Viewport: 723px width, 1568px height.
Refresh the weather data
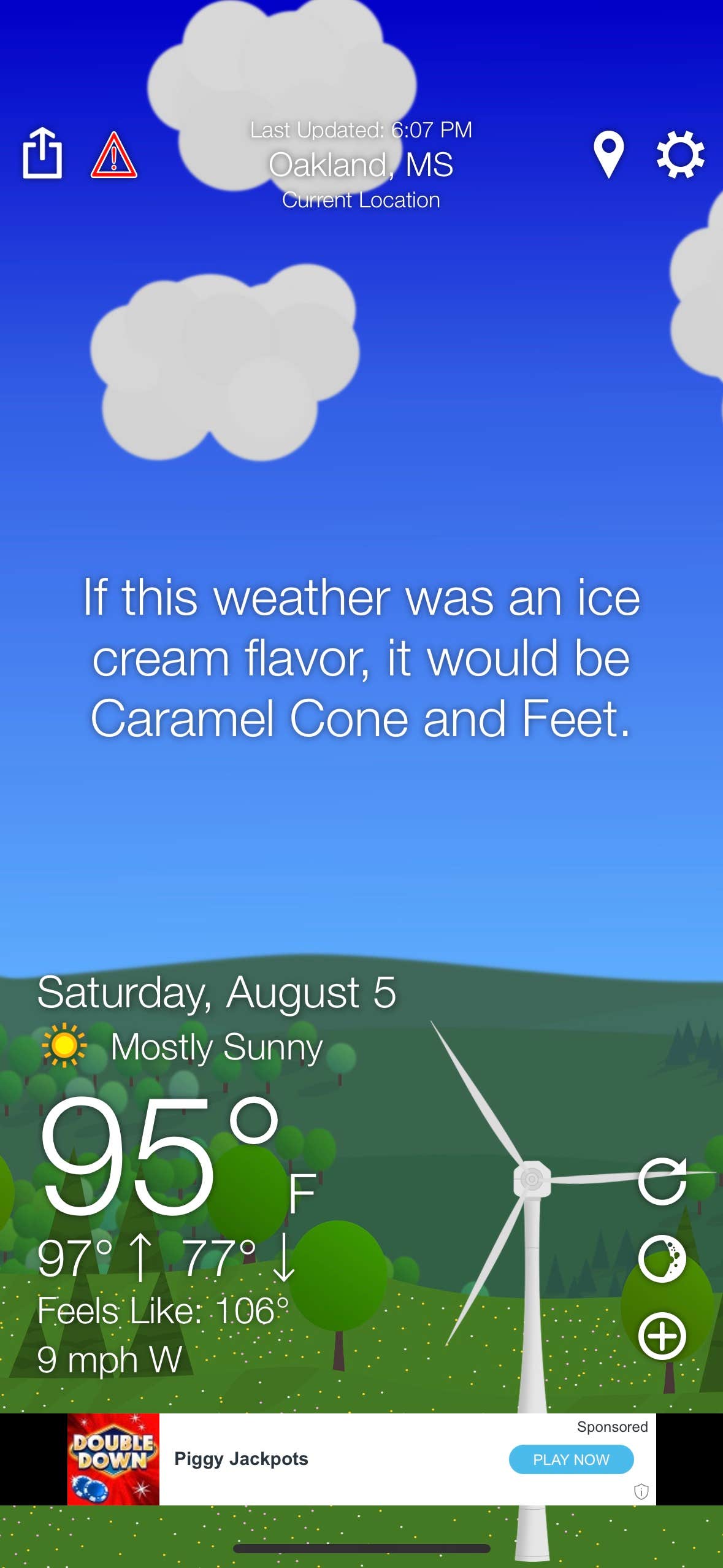pyautogui.click(x=662, y=1181)
